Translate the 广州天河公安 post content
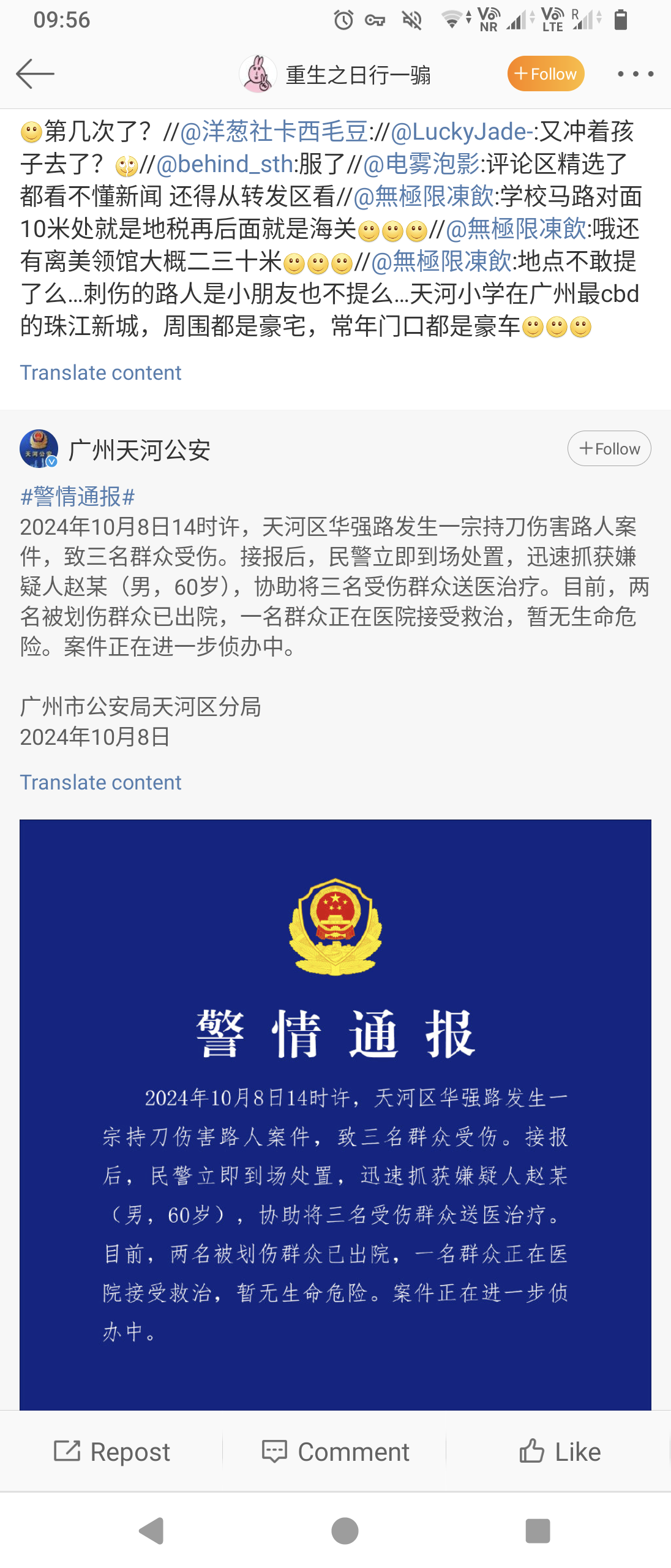This screenshot has height=1568, width=671. (x=100, y=782)
